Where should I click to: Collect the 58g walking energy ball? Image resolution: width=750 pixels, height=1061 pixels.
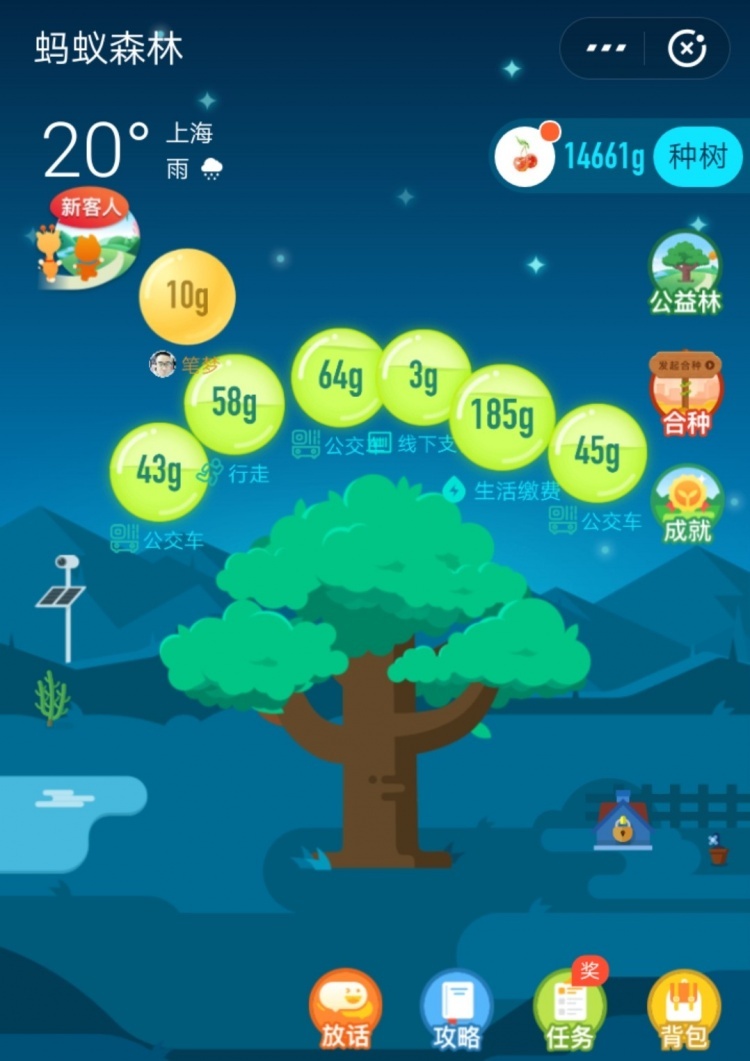[235, 404]
